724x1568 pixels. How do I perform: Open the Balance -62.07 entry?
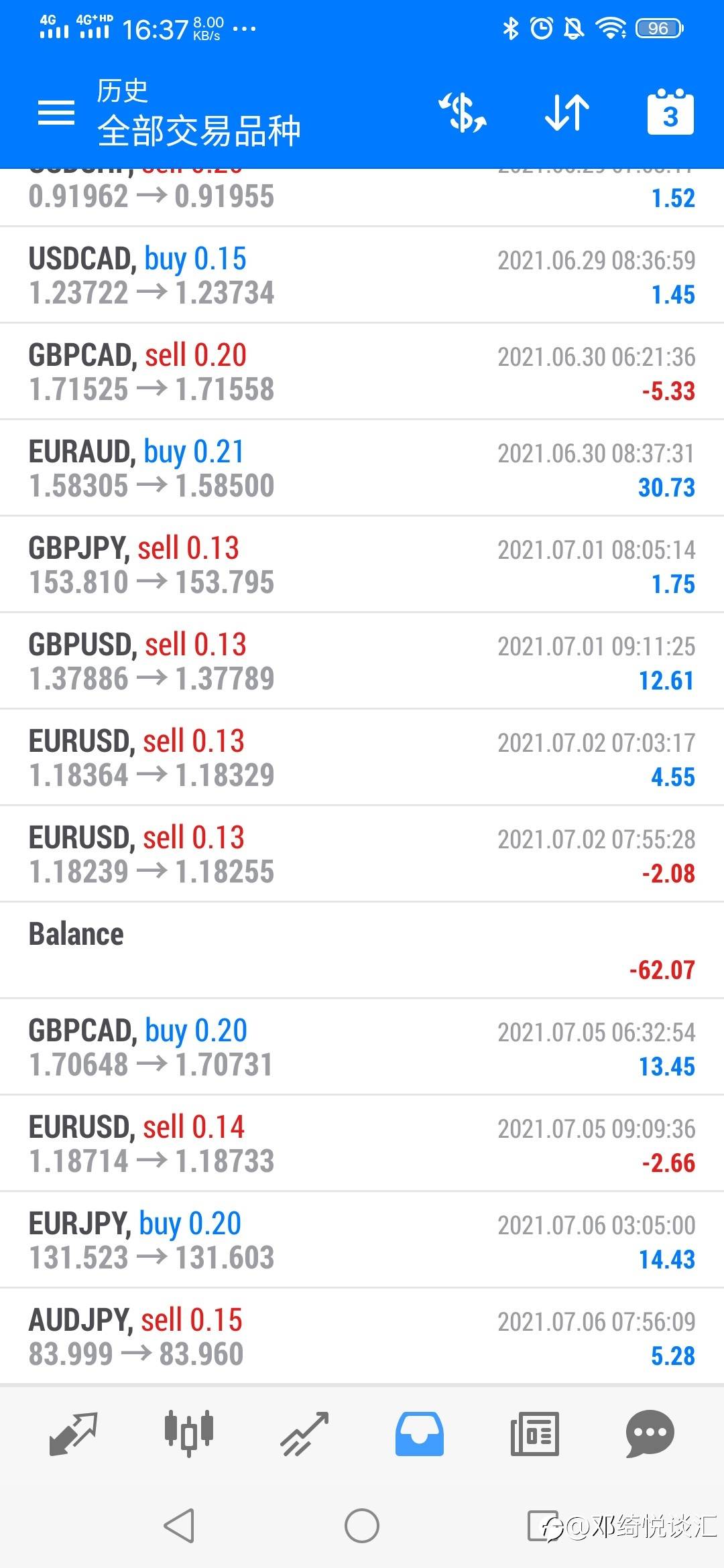(362, 951)
